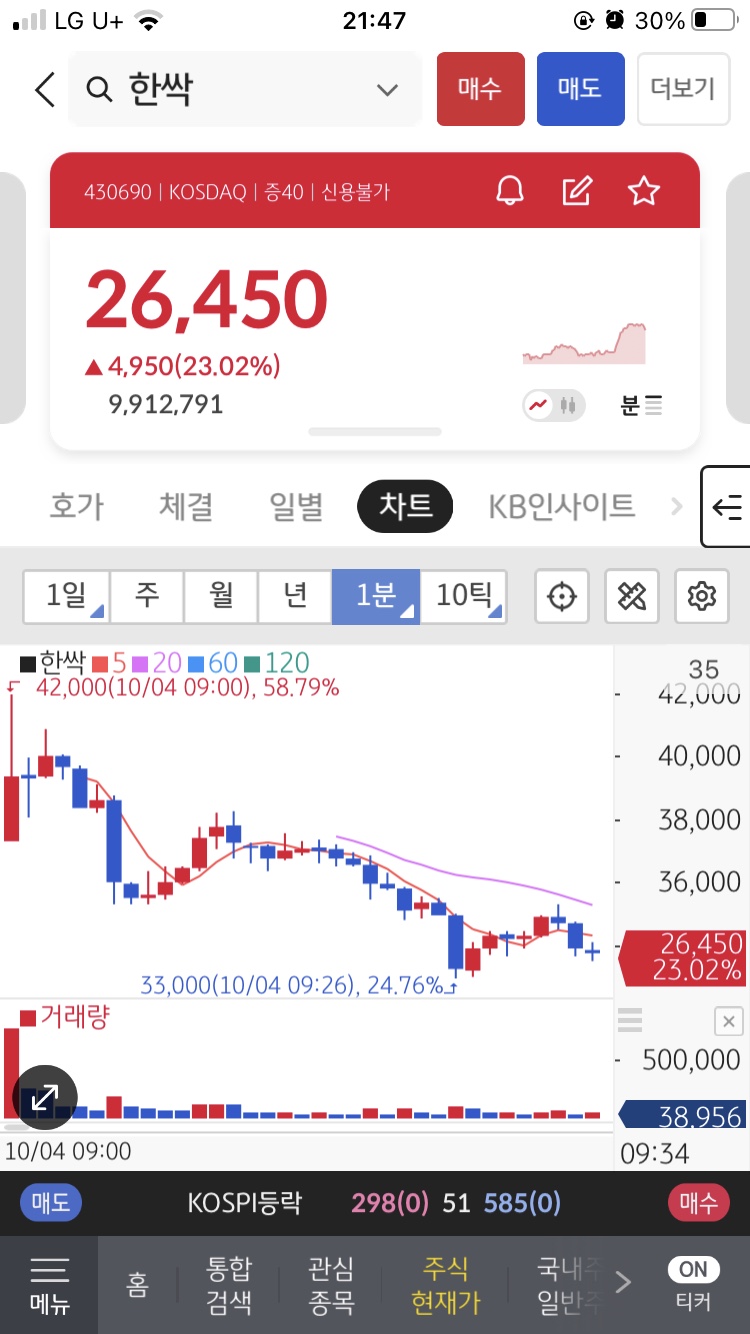Tap the blue 매도 sell button at top

click(x=580, y=89)
